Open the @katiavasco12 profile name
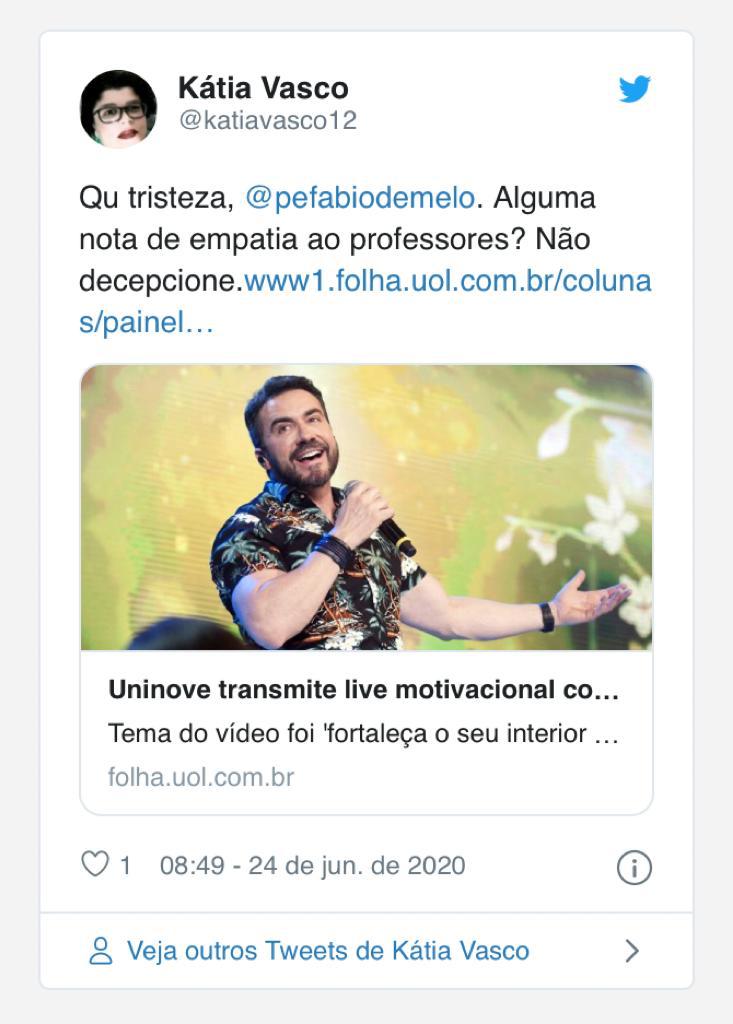The width and height of the screenshot is (733, 1024). tap(267, 121)
